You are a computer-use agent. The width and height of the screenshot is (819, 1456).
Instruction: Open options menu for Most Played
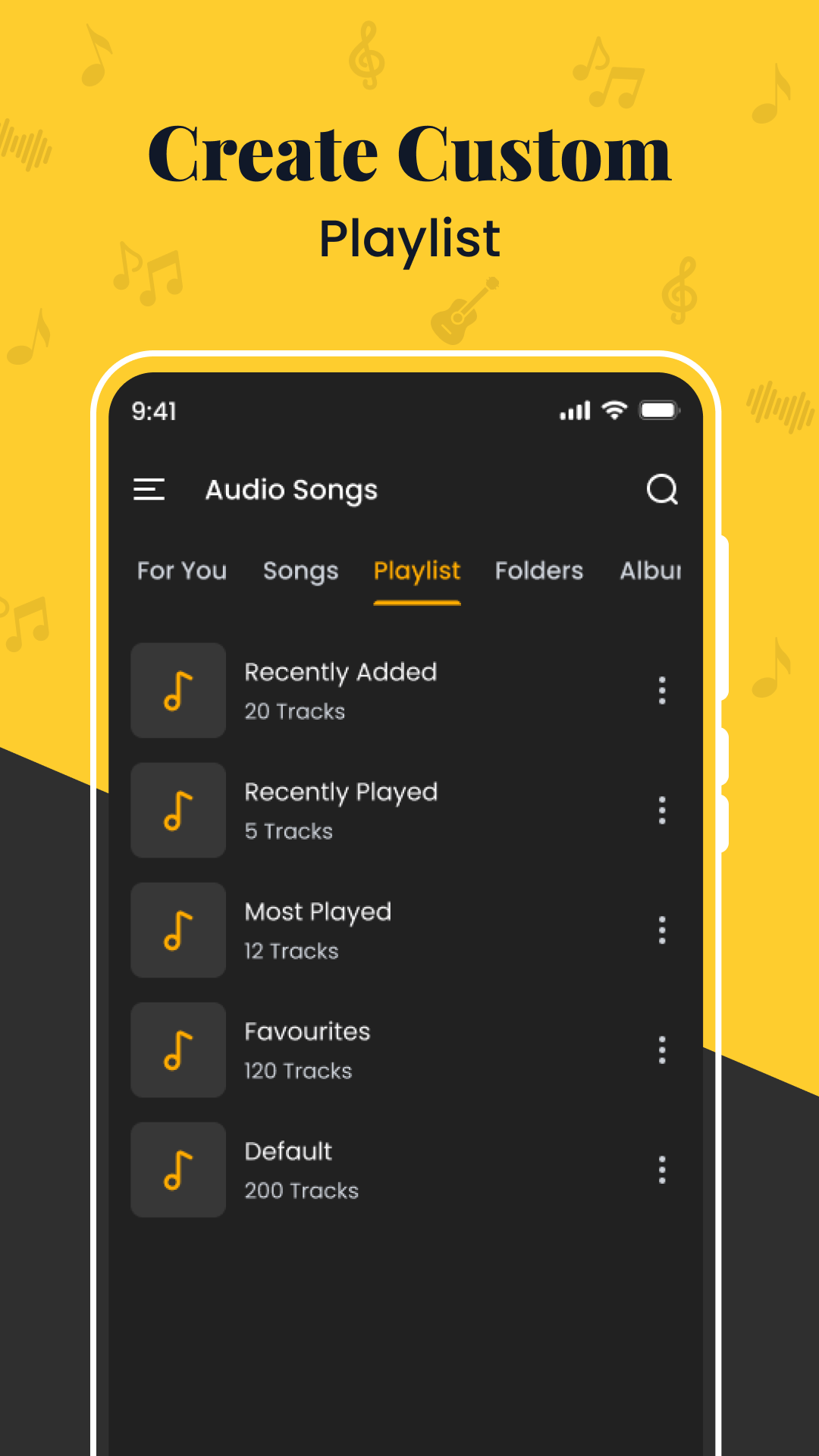[x=661, y=930]
